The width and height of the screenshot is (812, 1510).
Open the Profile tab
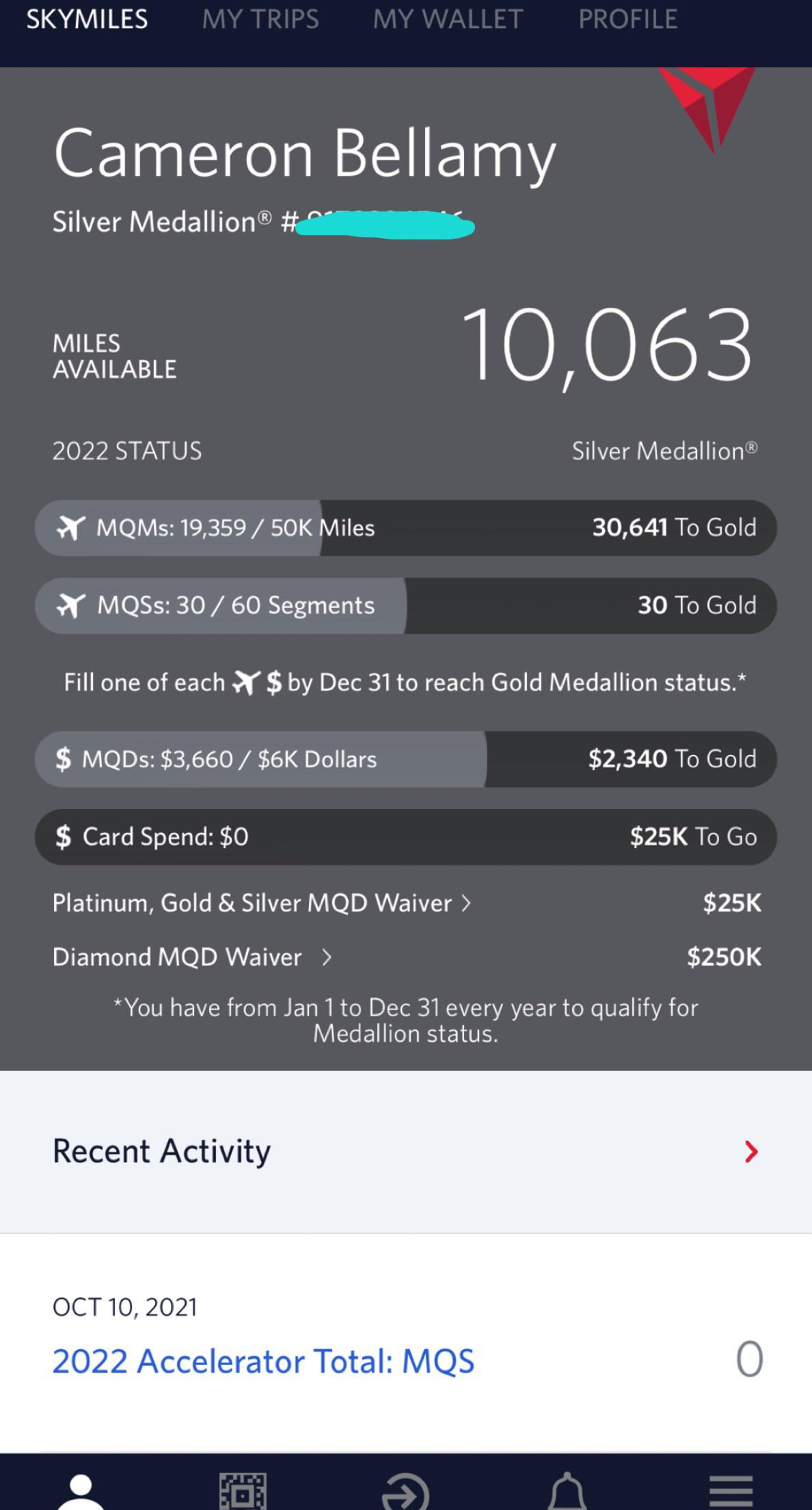point(627,19)
